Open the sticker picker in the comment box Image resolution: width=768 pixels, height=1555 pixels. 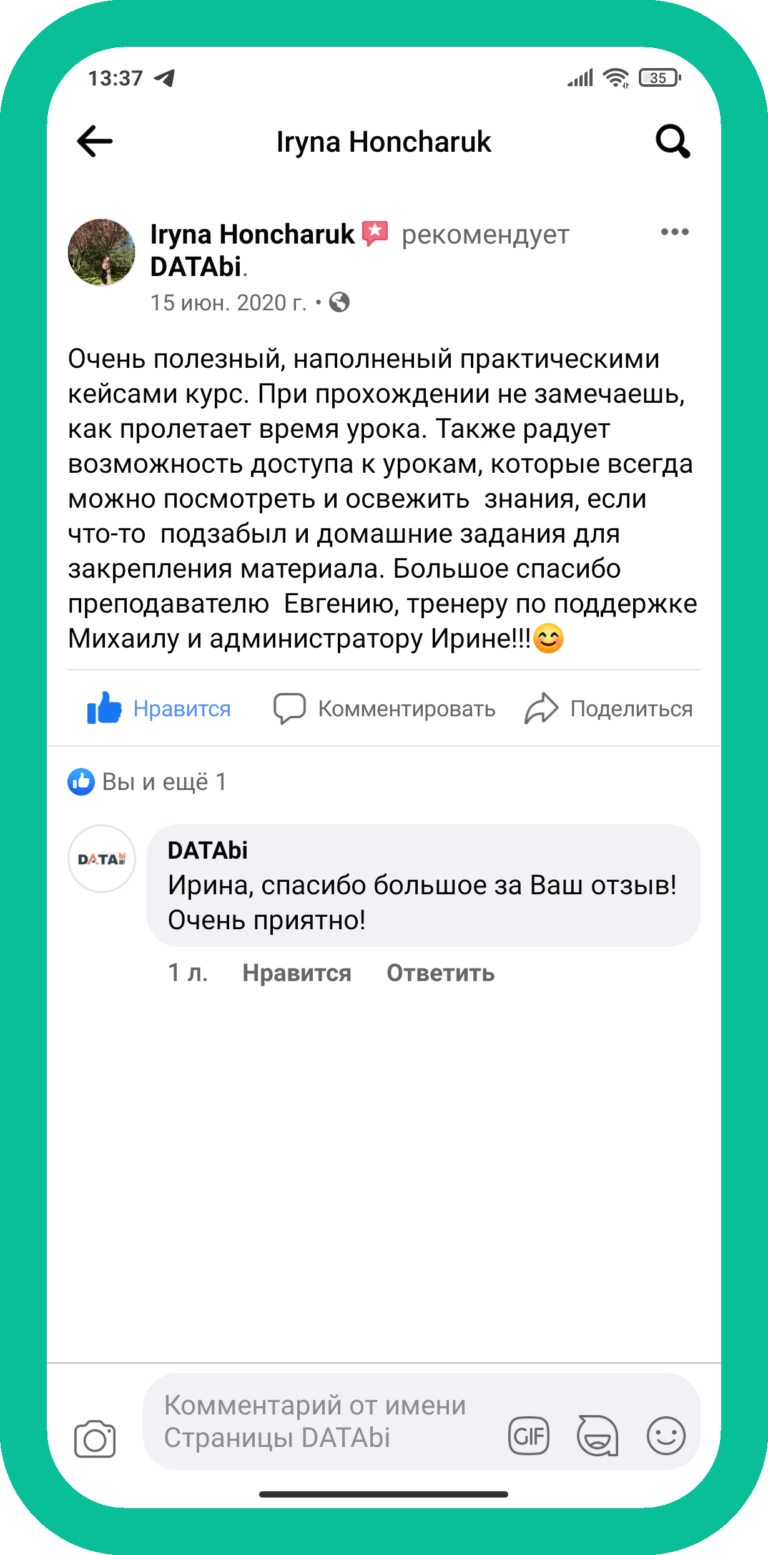click(597, 1437)
